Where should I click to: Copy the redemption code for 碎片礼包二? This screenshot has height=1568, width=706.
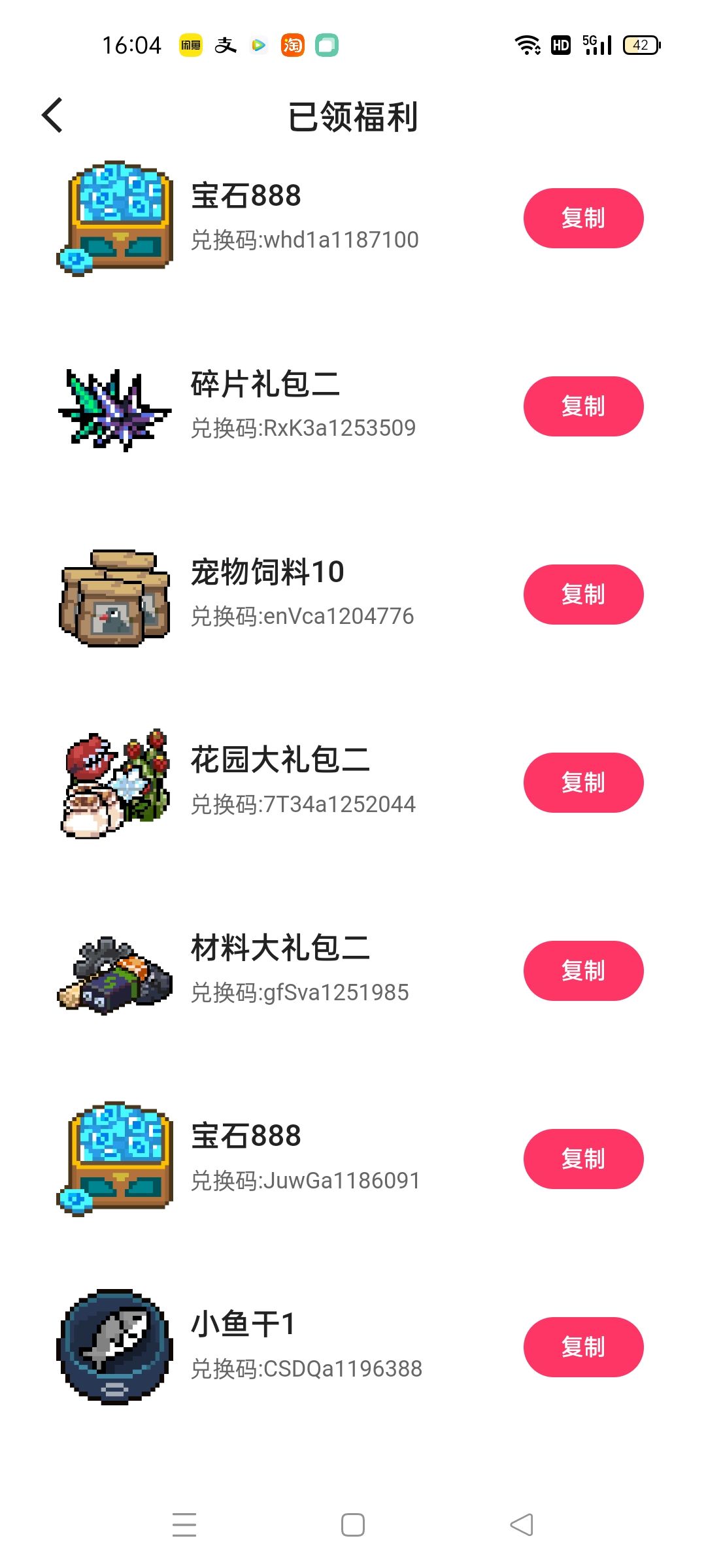pos(583,406)
